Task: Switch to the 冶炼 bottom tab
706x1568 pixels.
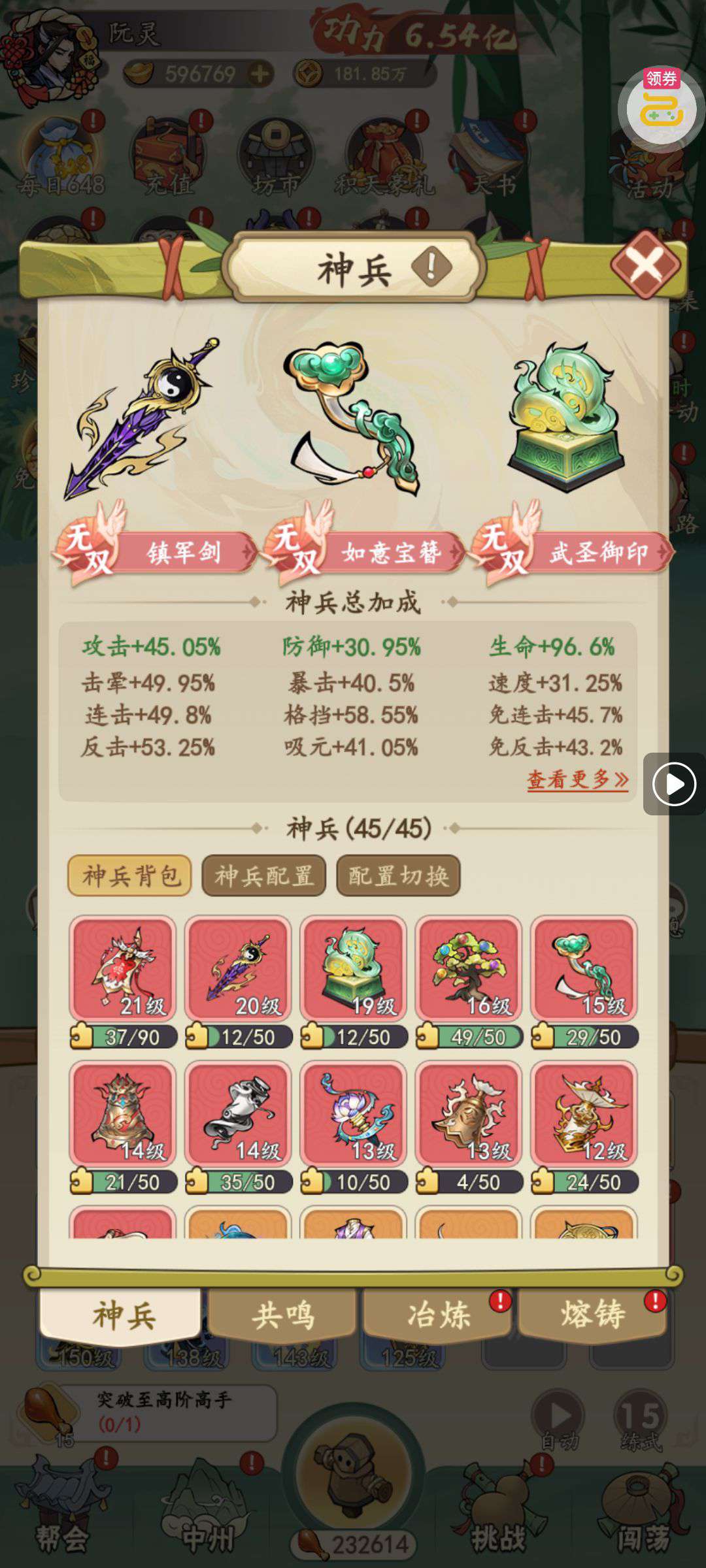Action: (437, 1315)
